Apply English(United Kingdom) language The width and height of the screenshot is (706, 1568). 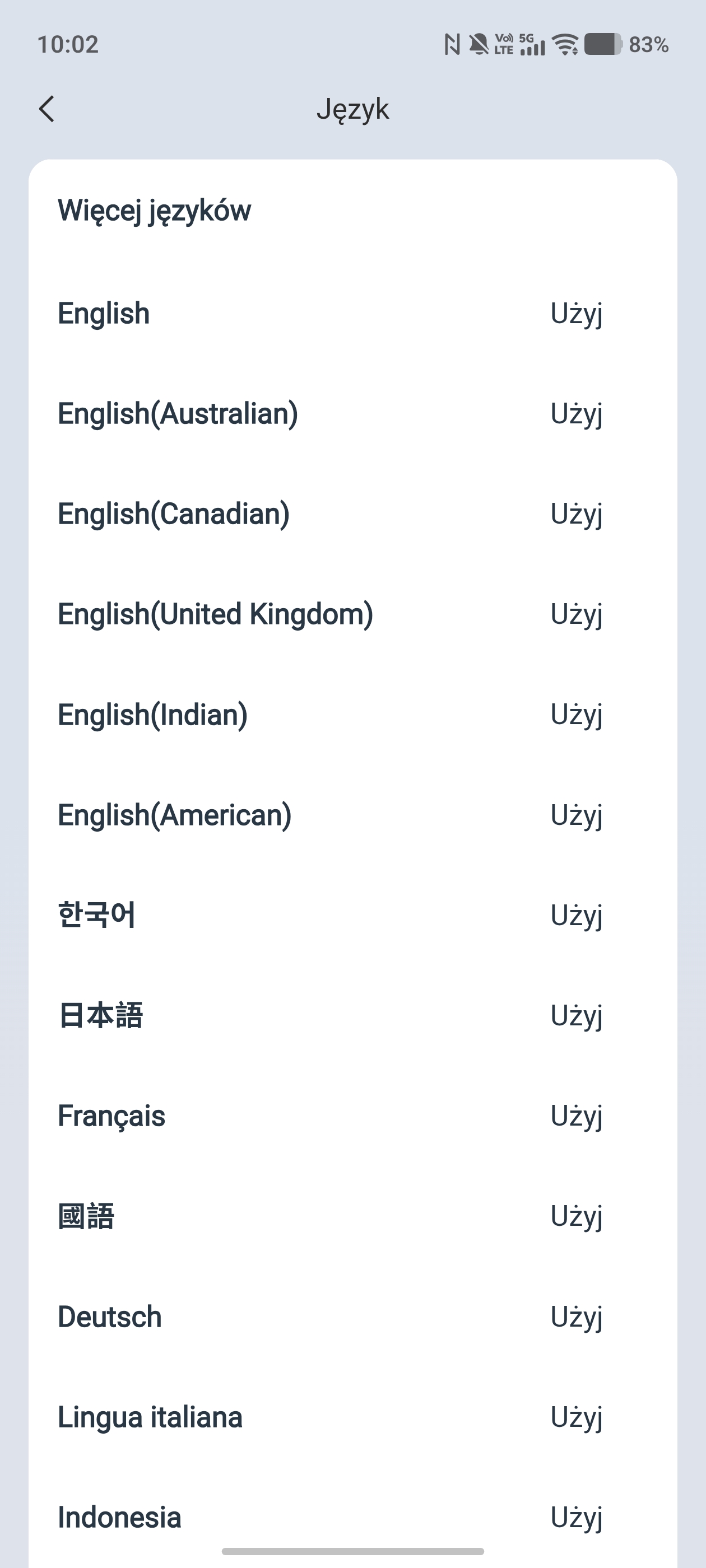575,615
